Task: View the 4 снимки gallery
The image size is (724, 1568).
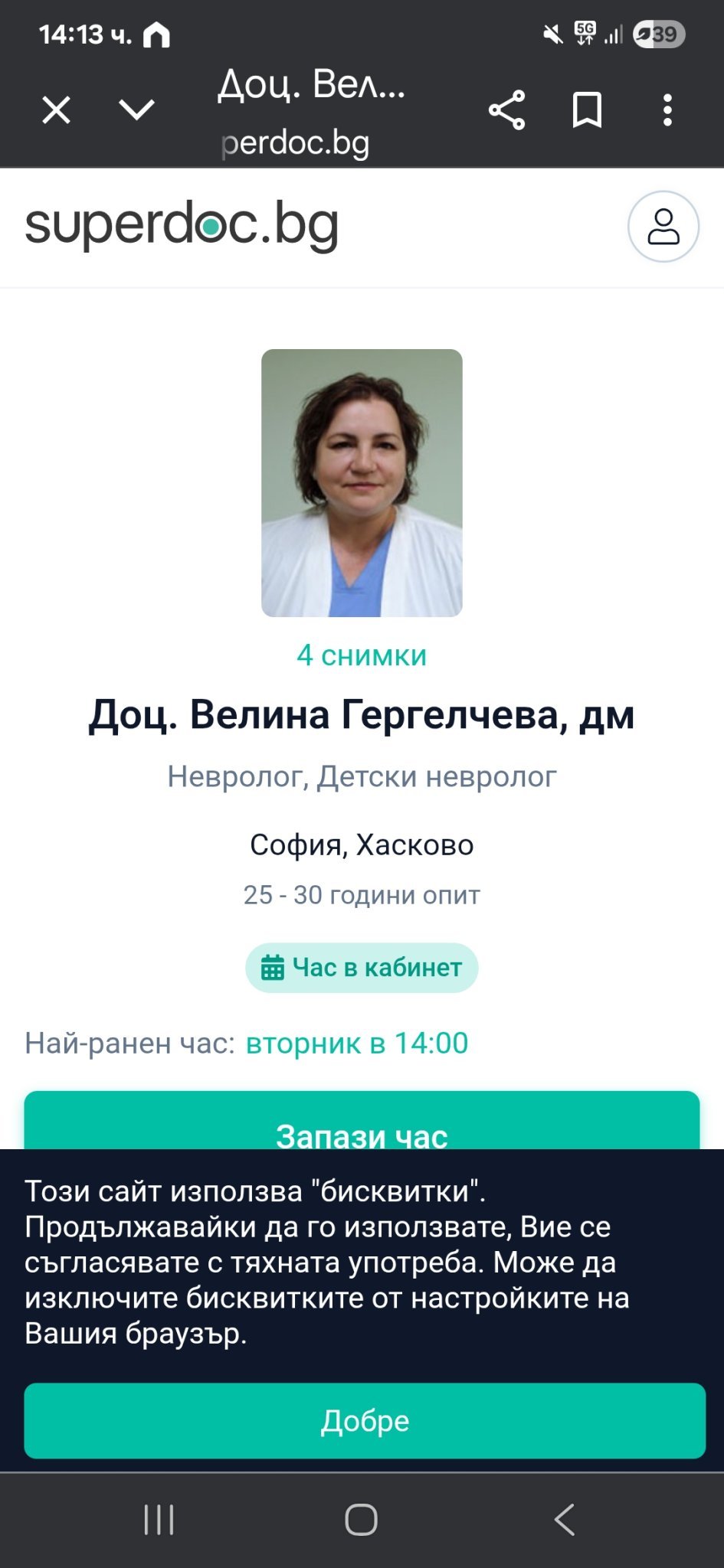Action: coord(362,655)
